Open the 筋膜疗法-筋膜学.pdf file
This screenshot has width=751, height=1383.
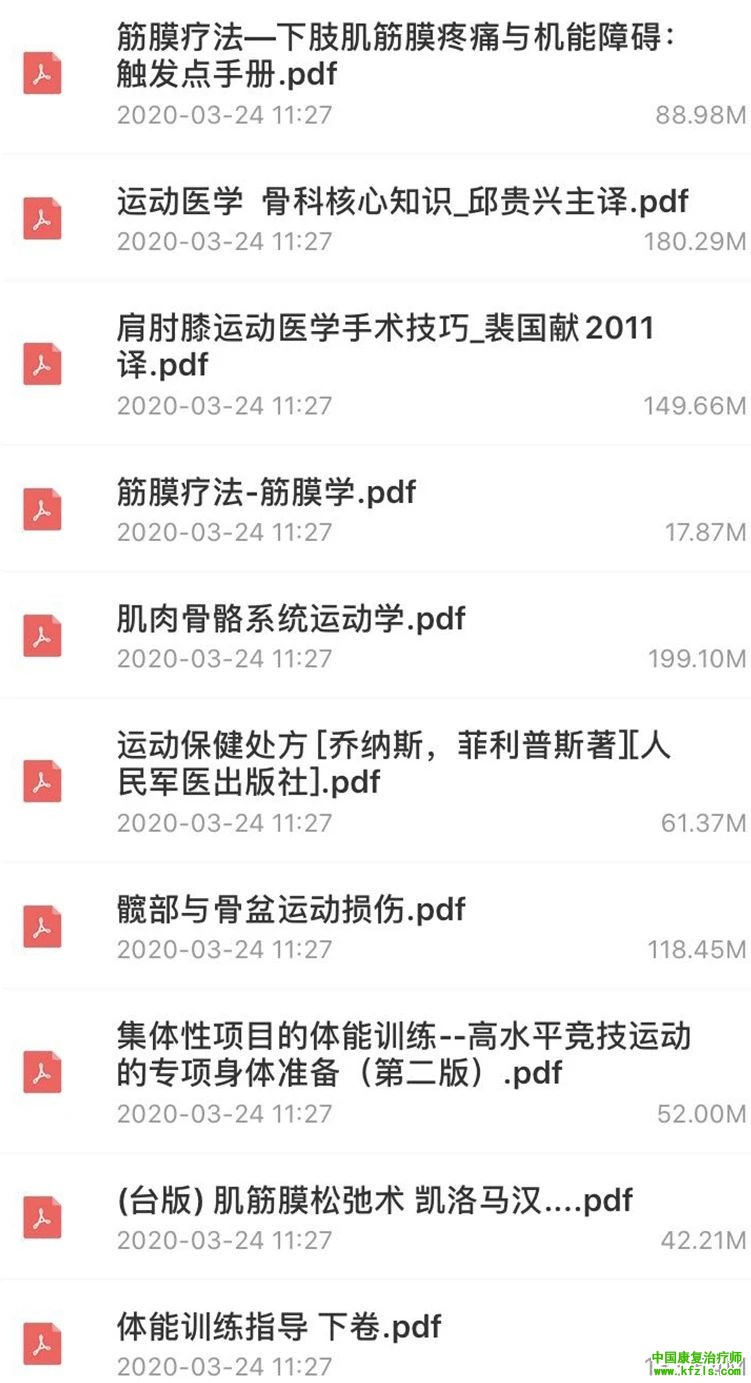pos(266,492)
